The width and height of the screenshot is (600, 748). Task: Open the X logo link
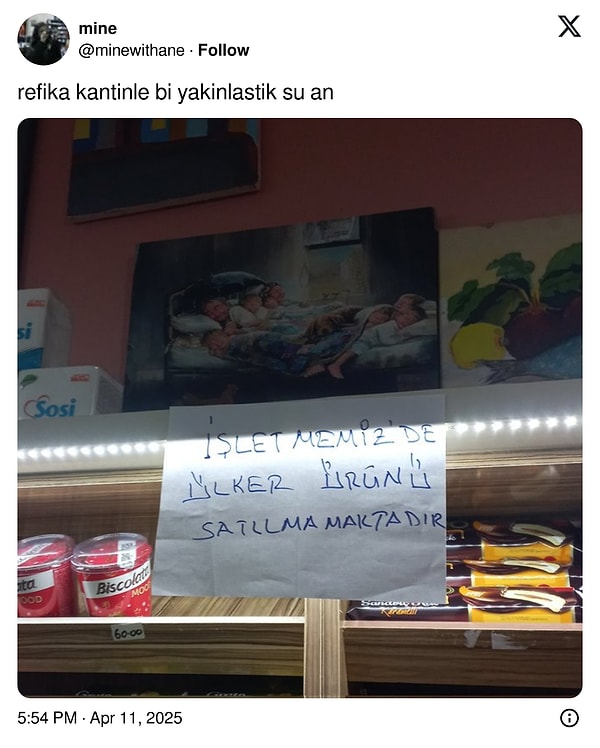coord(568,27)
